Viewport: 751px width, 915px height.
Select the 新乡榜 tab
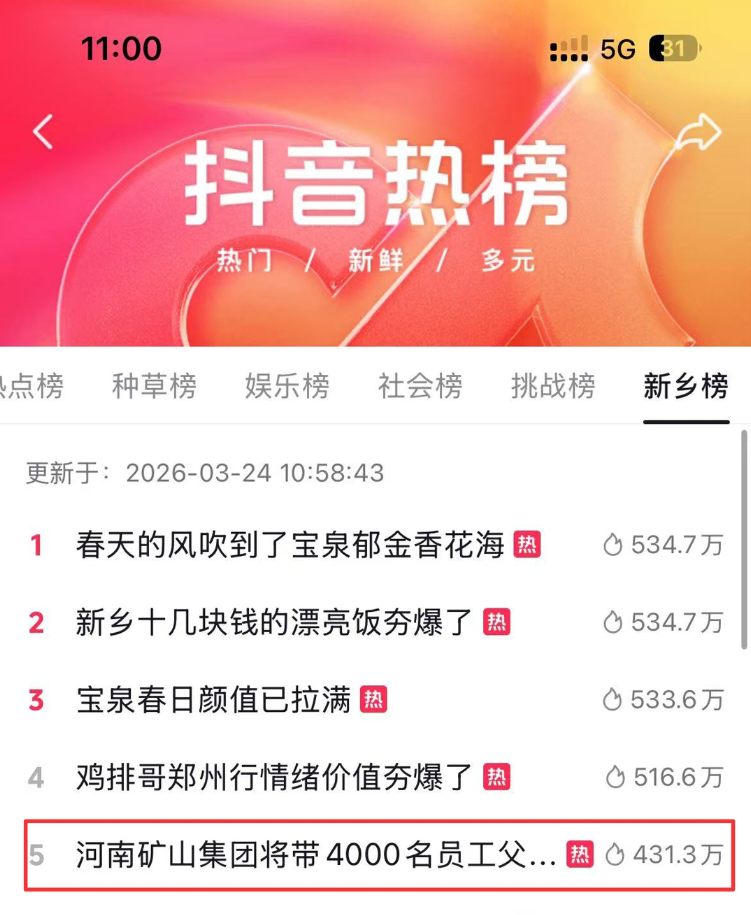(x=686, y=385)
